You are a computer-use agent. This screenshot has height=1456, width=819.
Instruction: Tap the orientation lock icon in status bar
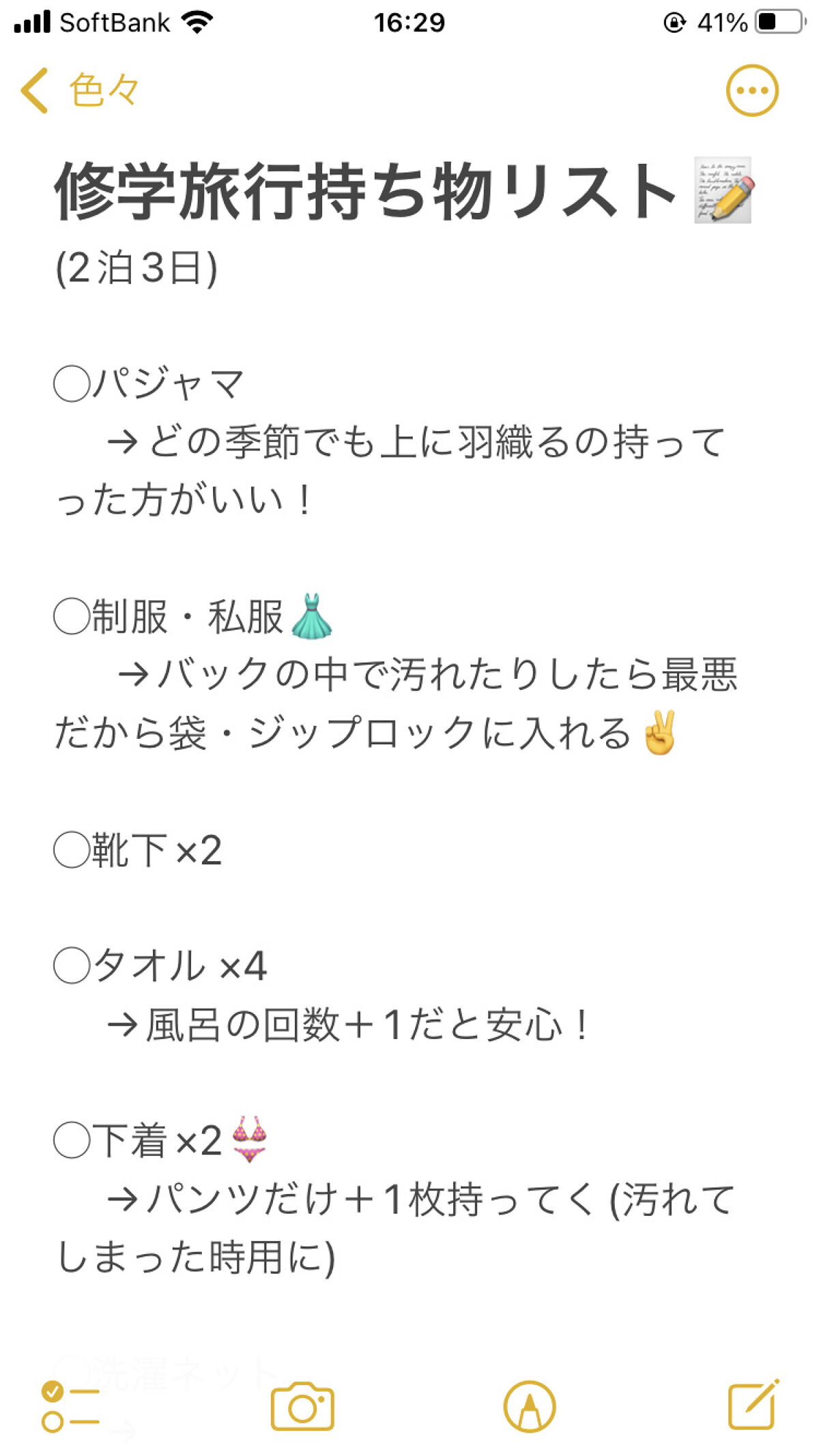point(674,21)
